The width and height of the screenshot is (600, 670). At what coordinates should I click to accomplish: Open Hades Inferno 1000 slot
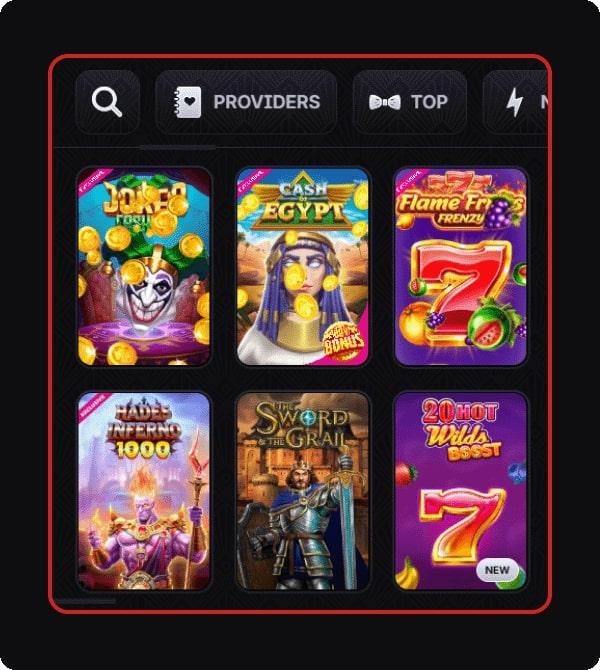coord(144,491)
